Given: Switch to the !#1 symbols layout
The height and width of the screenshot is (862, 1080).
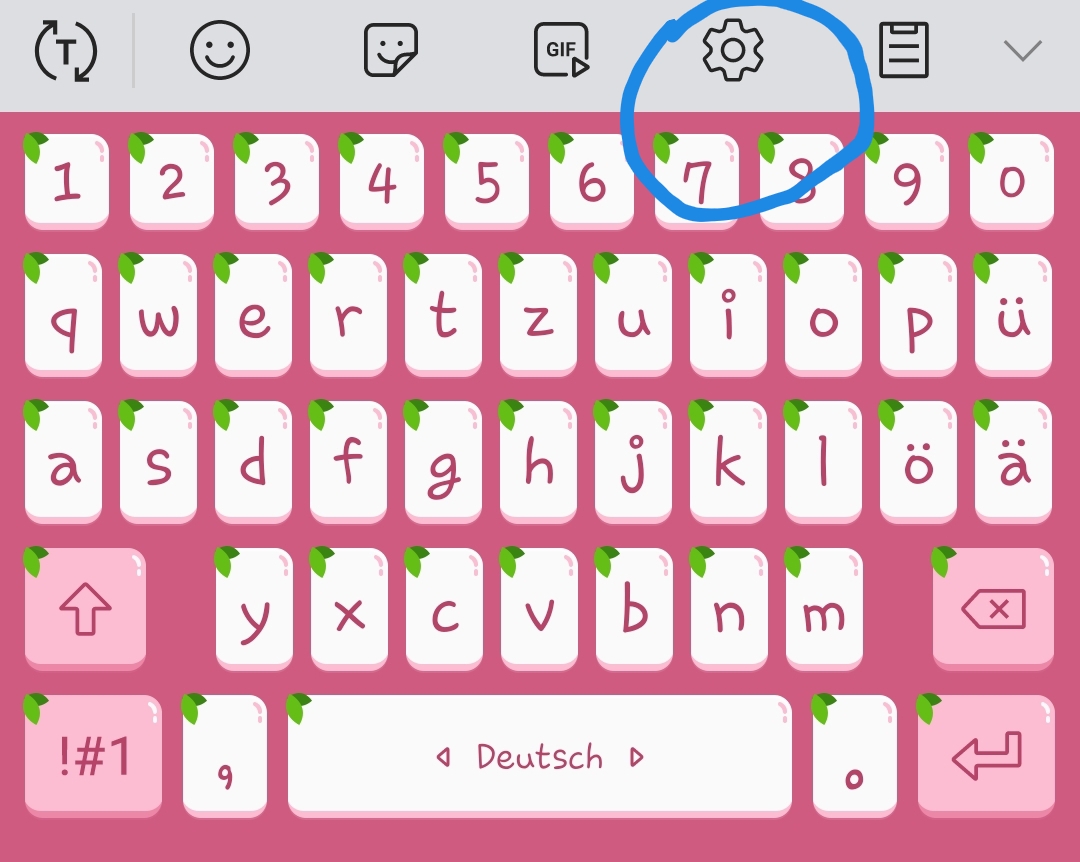Looking at the screenshot, I should tap(93, 756).
